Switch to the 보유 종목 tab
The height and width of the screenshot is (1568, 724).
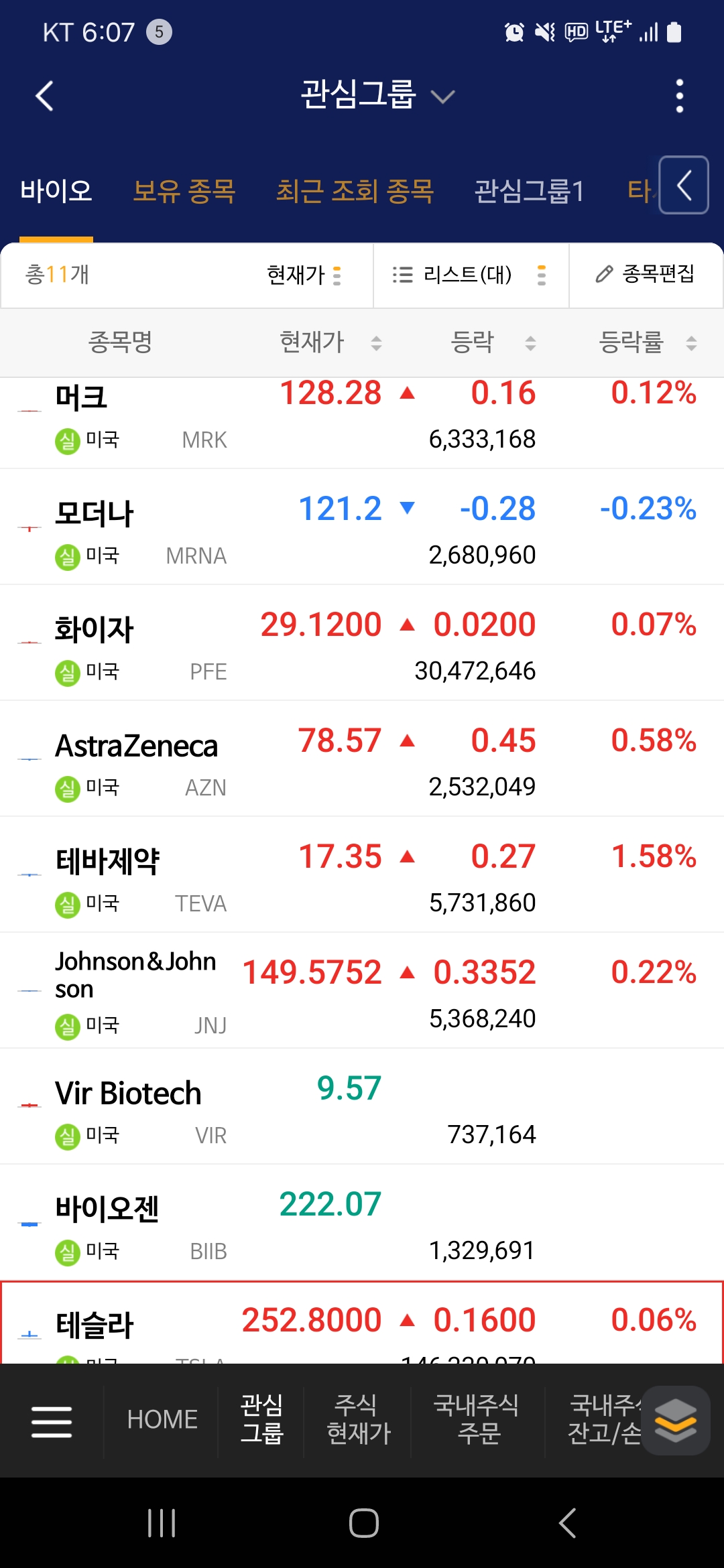pyautogui.click(x=184, y=192)
